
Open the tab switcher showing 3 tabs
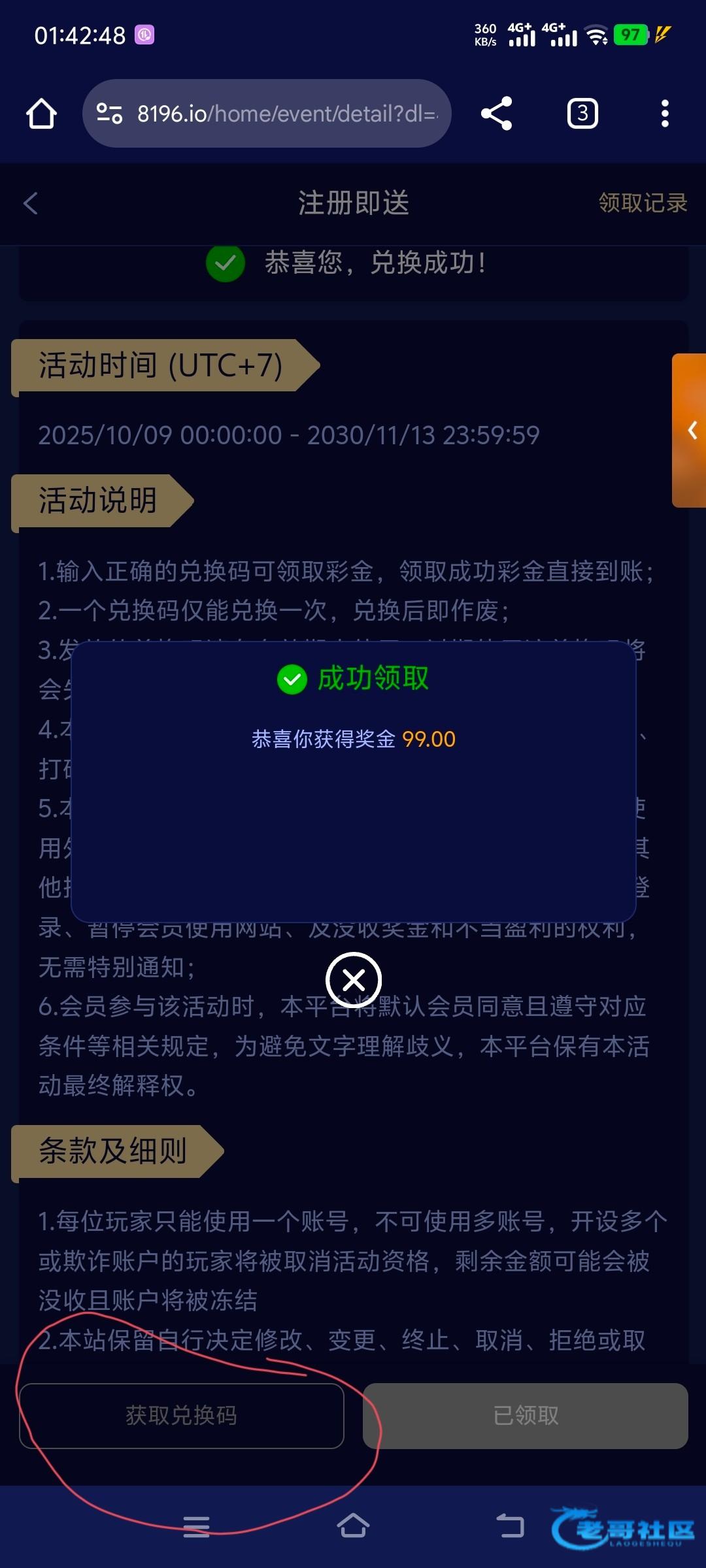tap(582, 114)
